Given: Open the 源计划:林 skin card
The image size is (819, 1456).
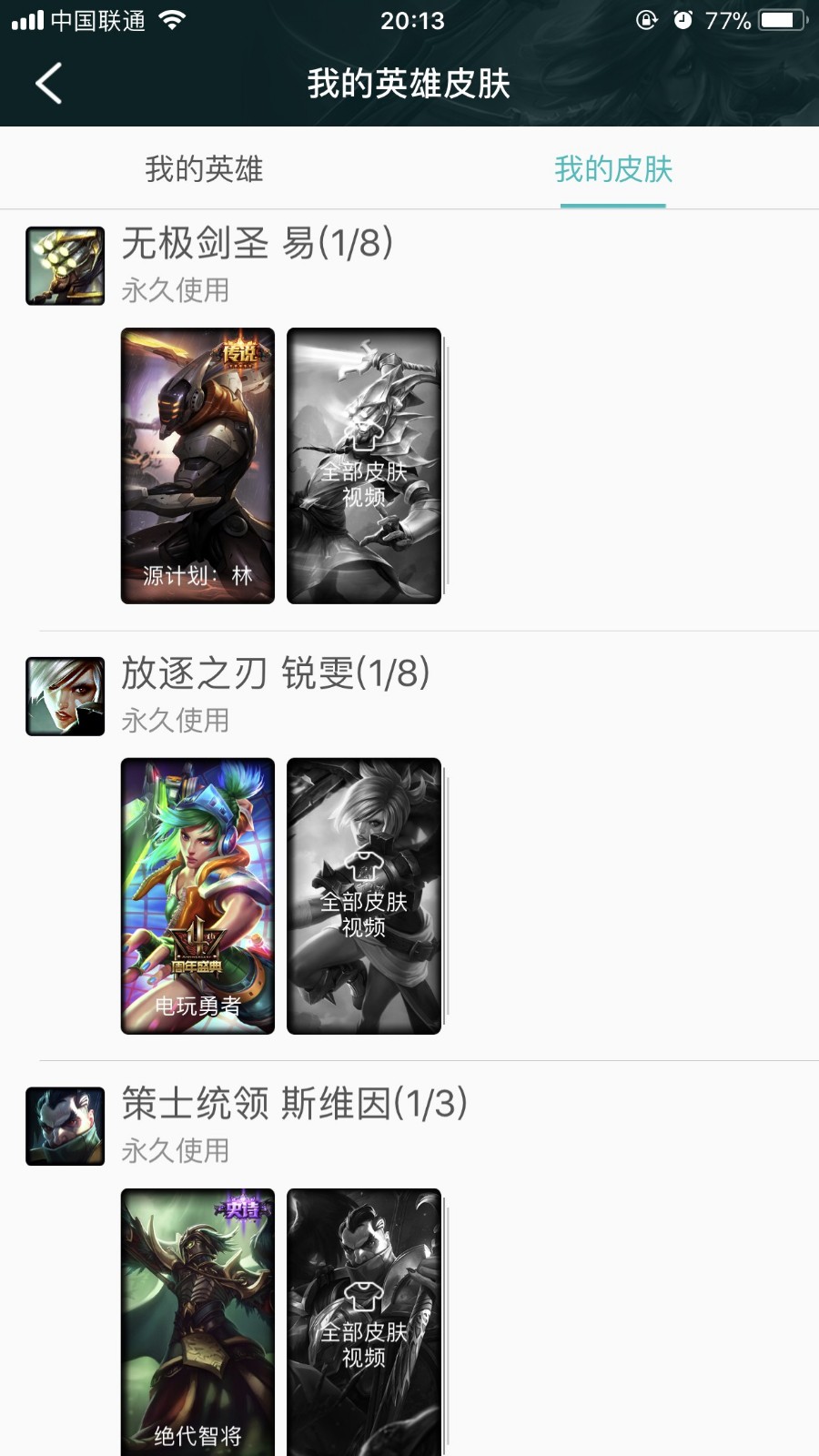Looking at the screenshot, I should (x=197, y=466).
